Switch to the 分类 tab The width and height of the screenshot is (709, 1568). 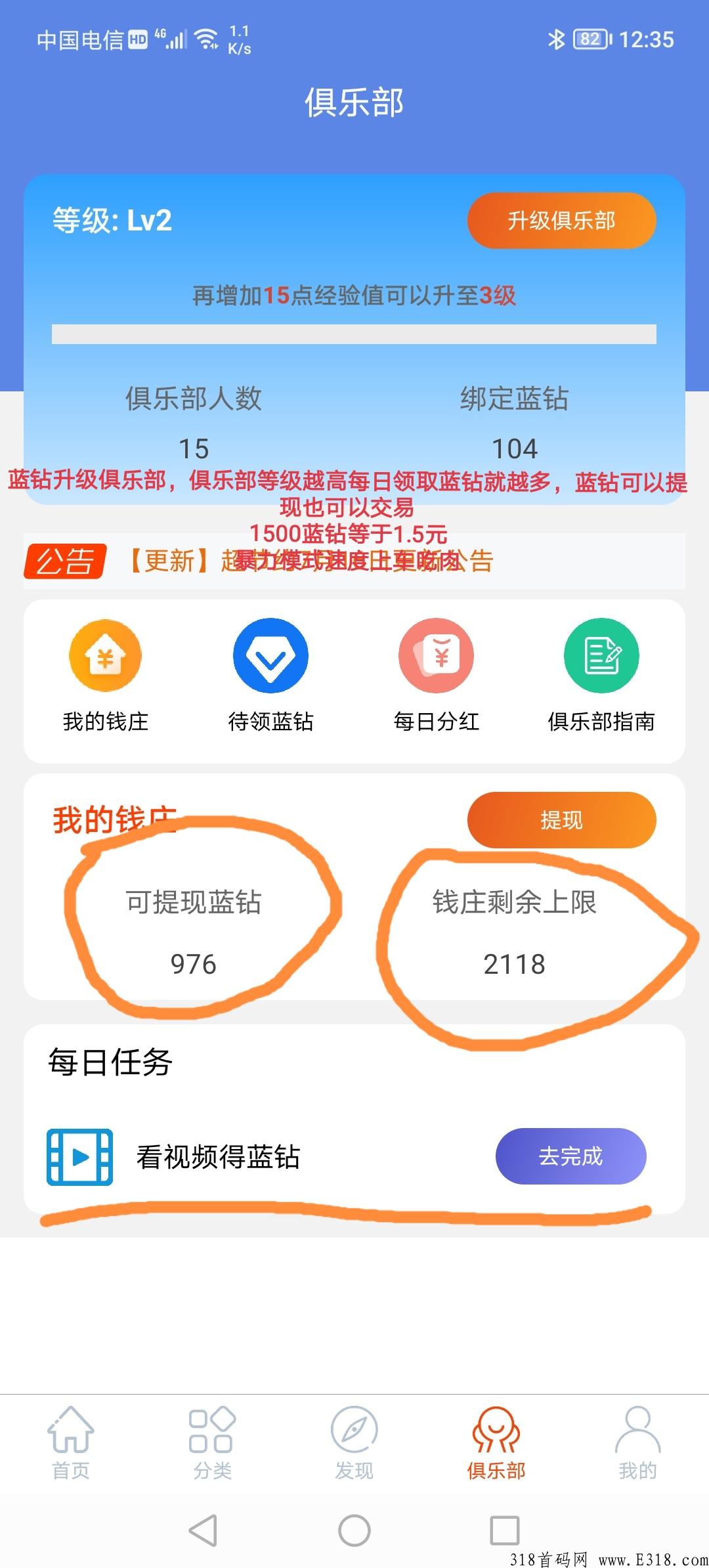(213, 1443)
